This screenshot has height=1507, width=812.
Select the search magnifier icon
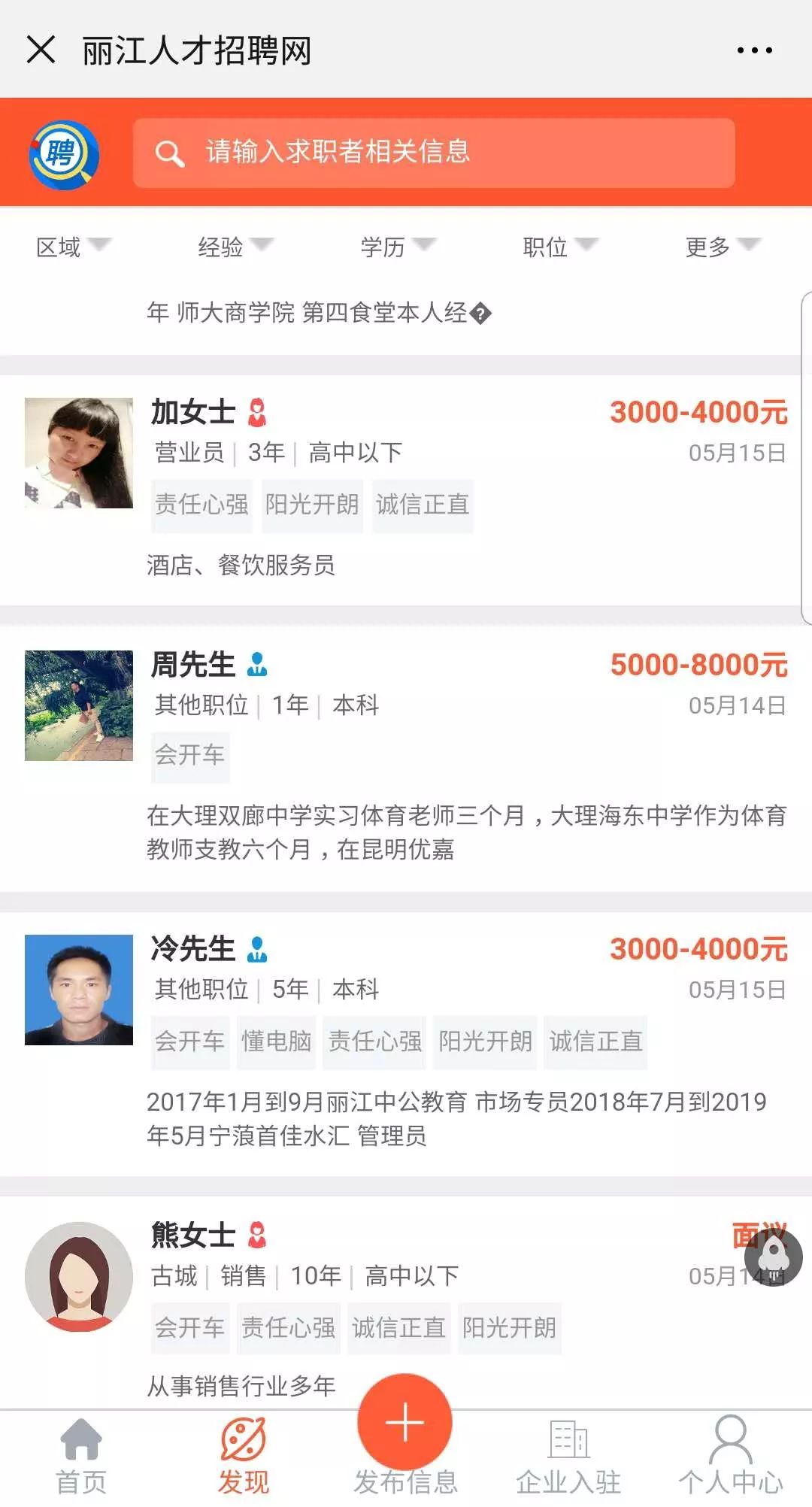171,153
